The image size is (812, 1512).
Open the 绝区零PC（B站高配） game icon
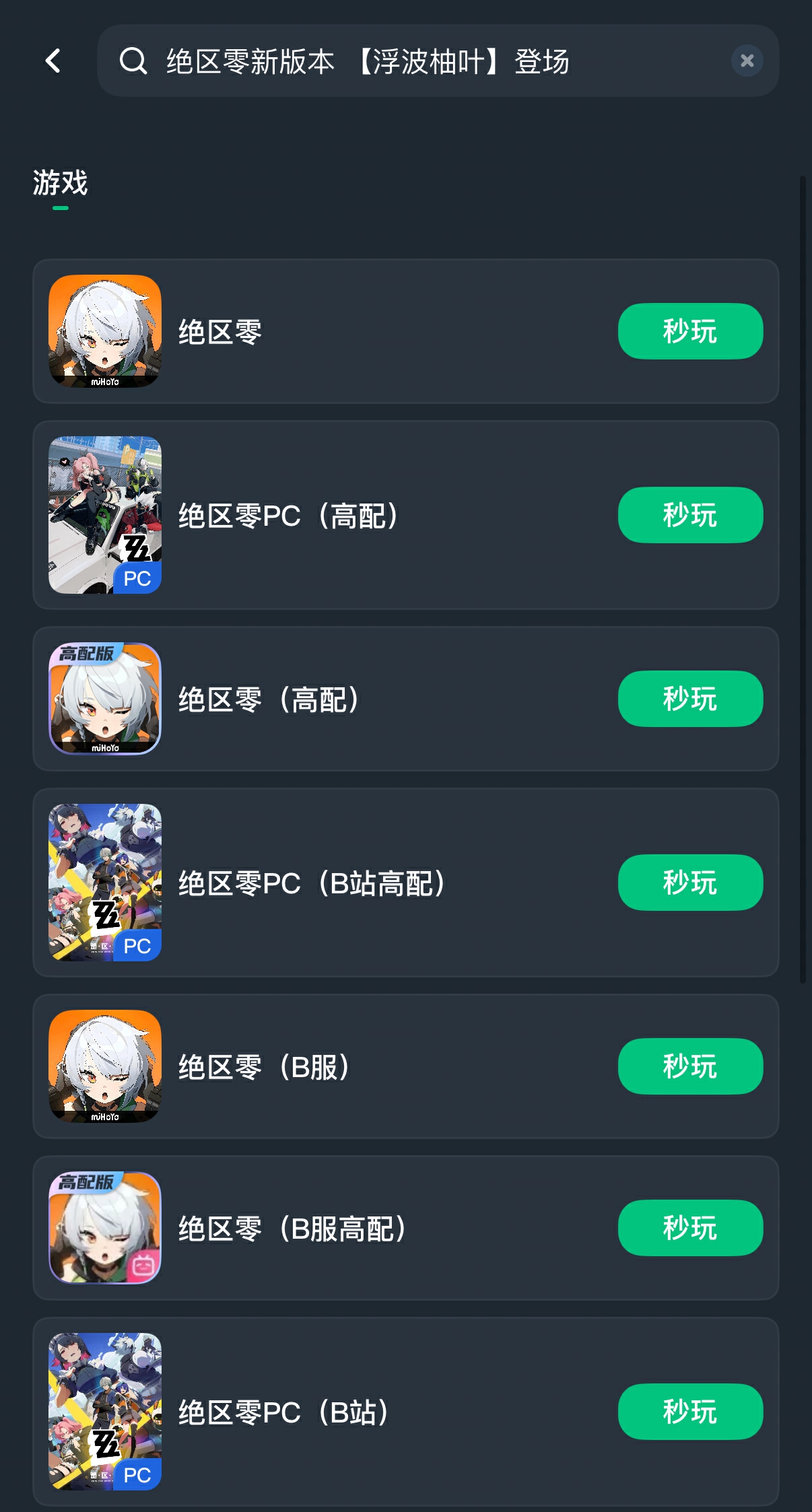[105, 883]
